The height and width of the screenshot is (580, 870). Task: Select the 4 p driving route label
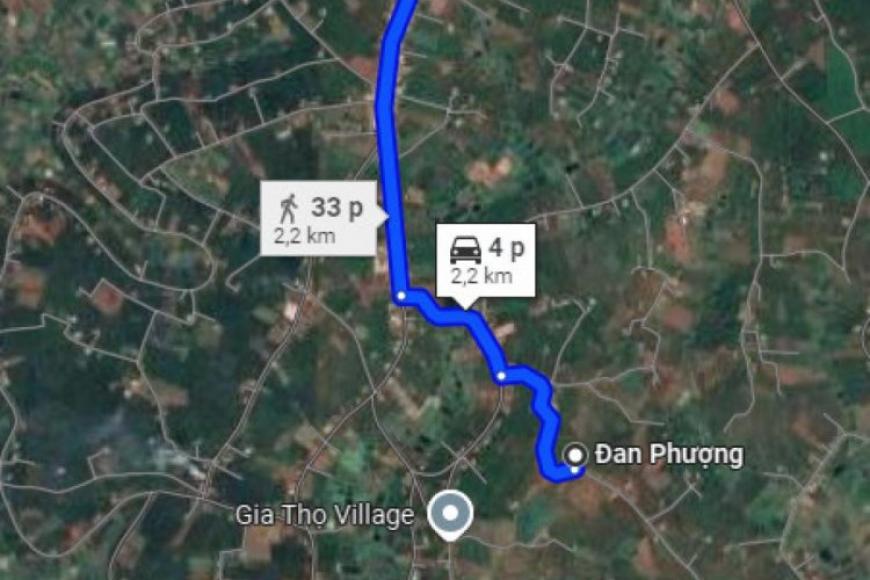click(485, 258)
